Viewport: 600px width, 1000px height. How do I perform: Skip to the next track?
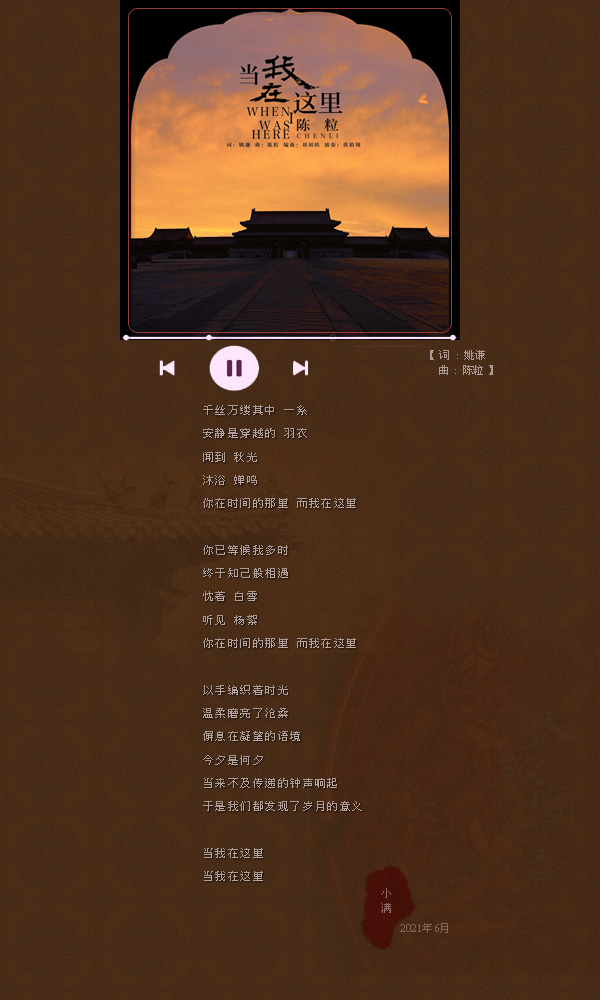pyautogui.click(x=300, y=368)
